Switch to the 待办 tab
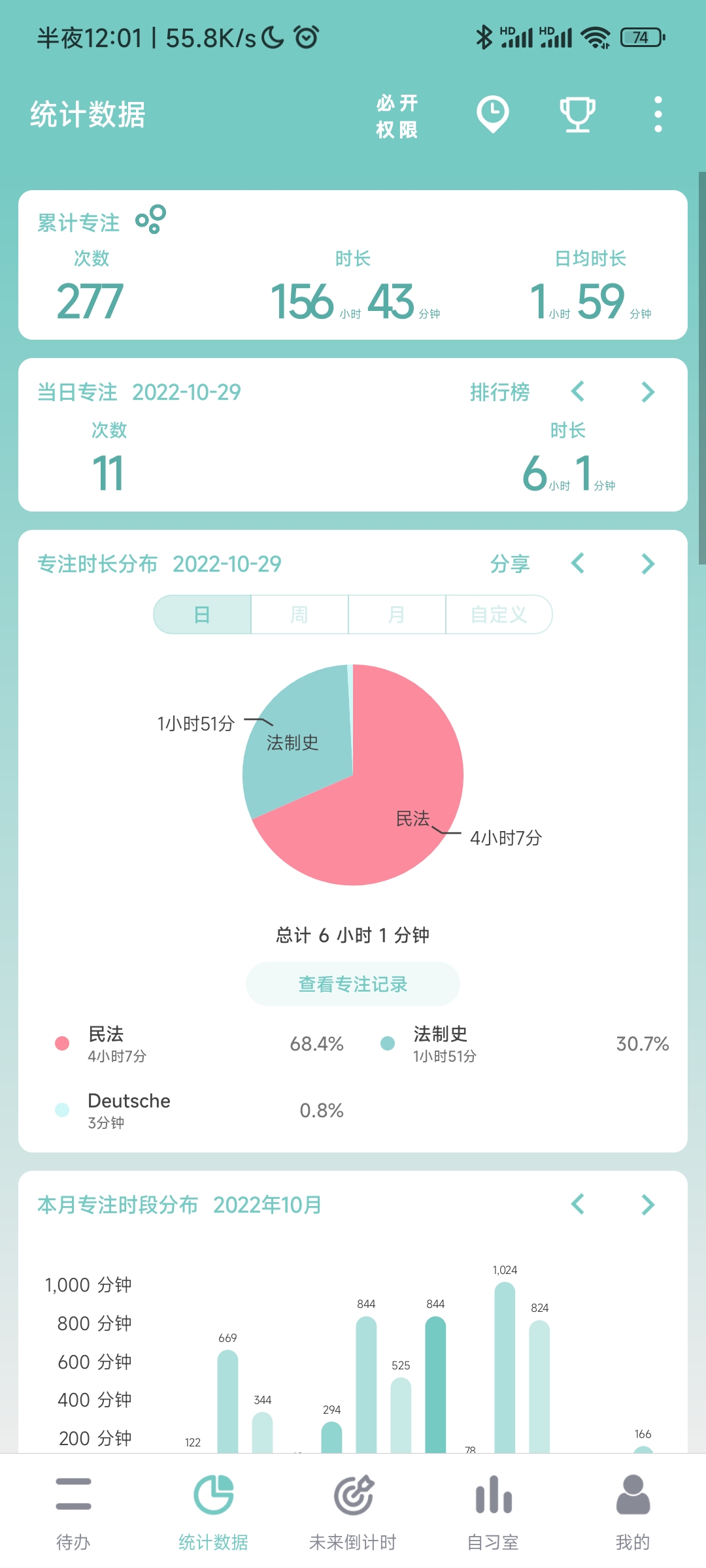 click(x=73, y=1511)
